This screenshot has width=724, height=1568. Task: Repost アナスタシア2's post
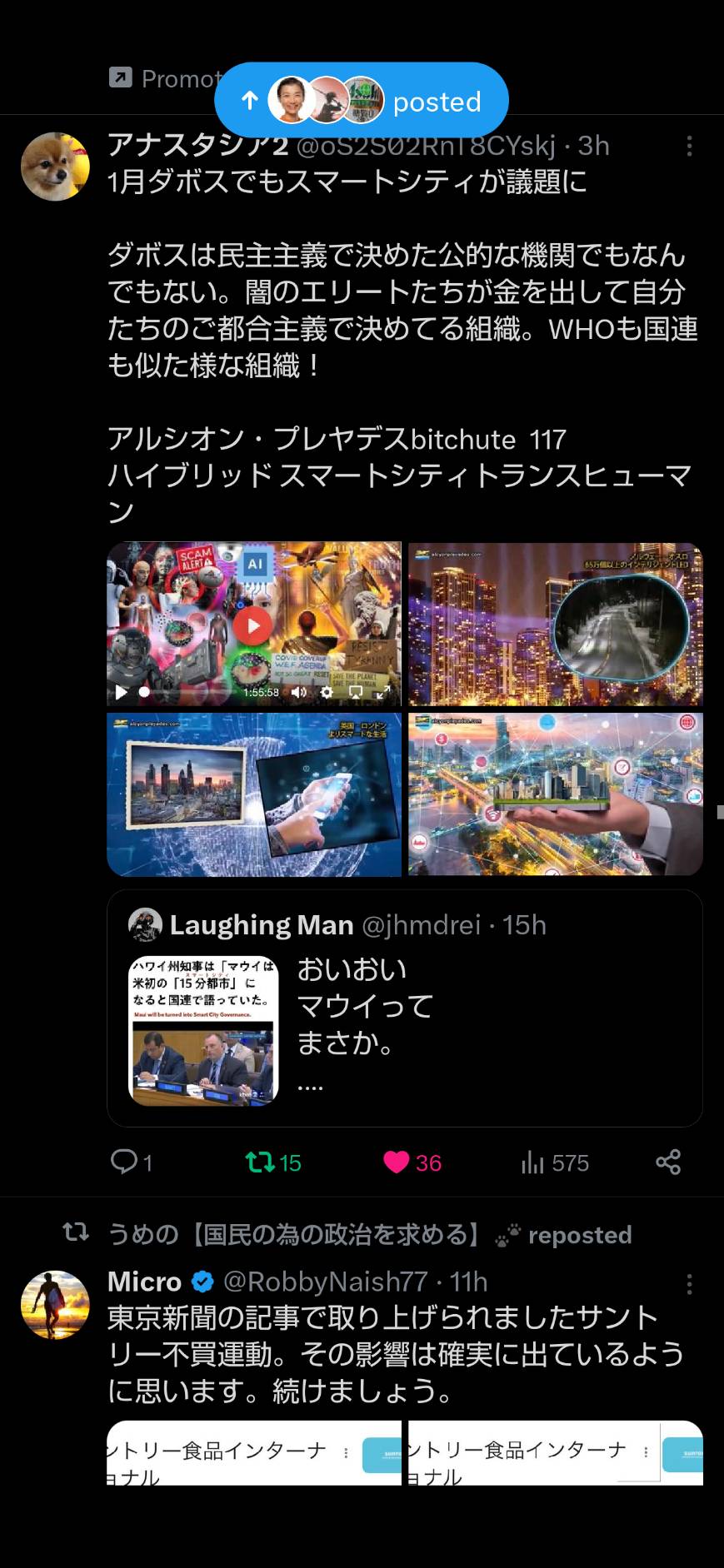[273, 1162]
